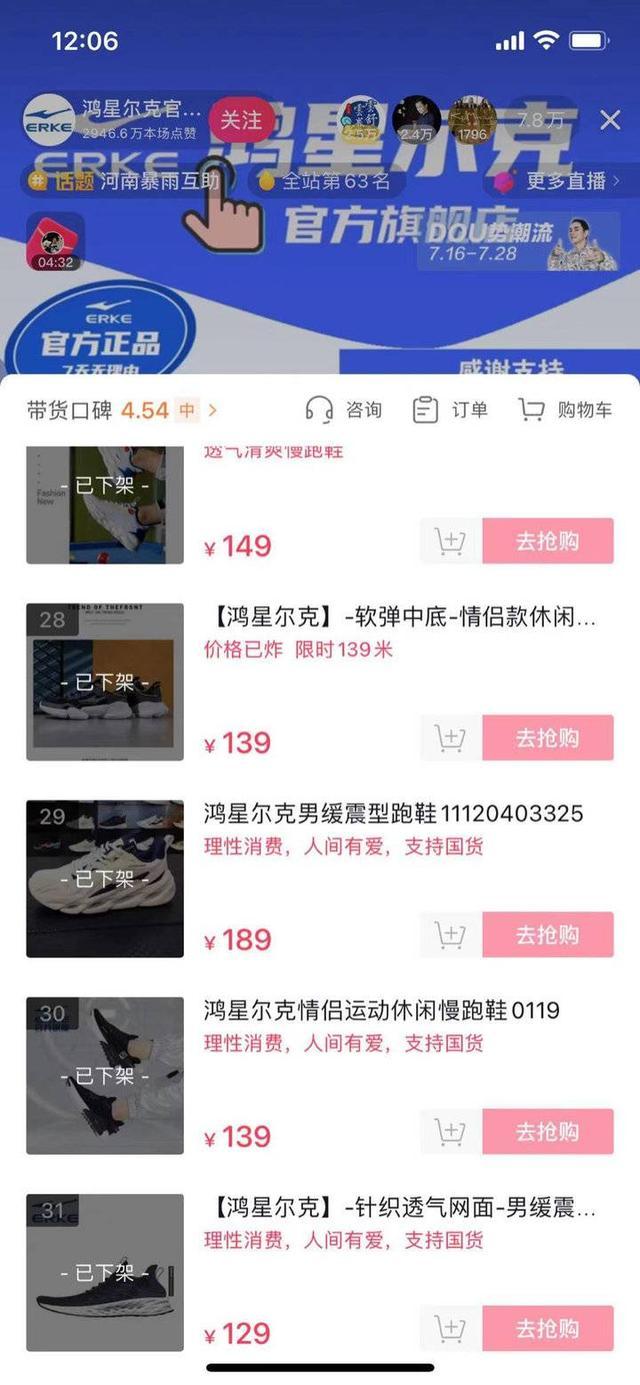Add item 31 针织透气网面 shoe to cart
This screenshot has height=1385, width=640.
coord(451,1329)
